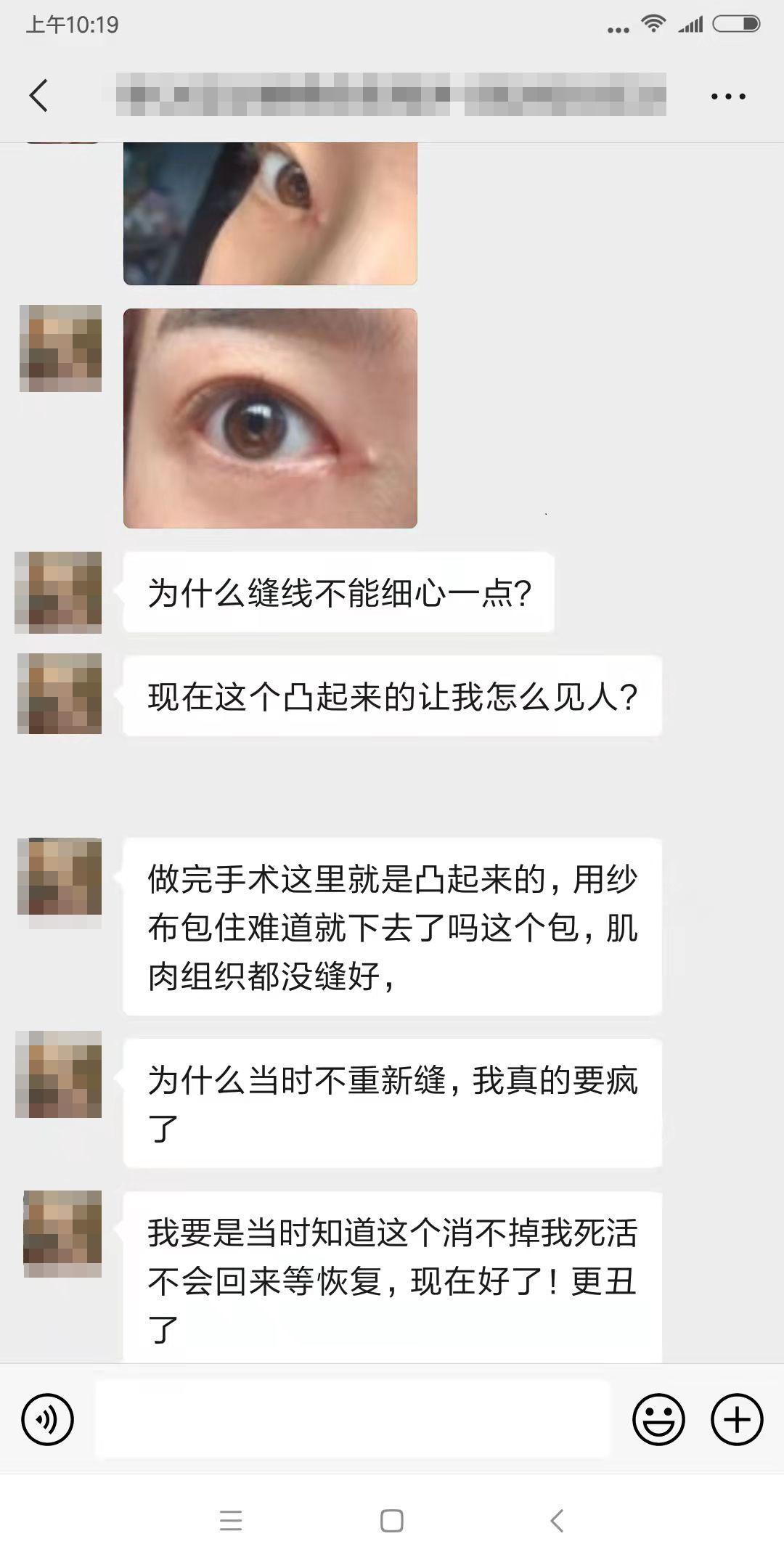Open the eye photo with eyebrow visible
The width and height of the screenshot is (784, 1568).
pyautogui.click(x=270, y=418)
